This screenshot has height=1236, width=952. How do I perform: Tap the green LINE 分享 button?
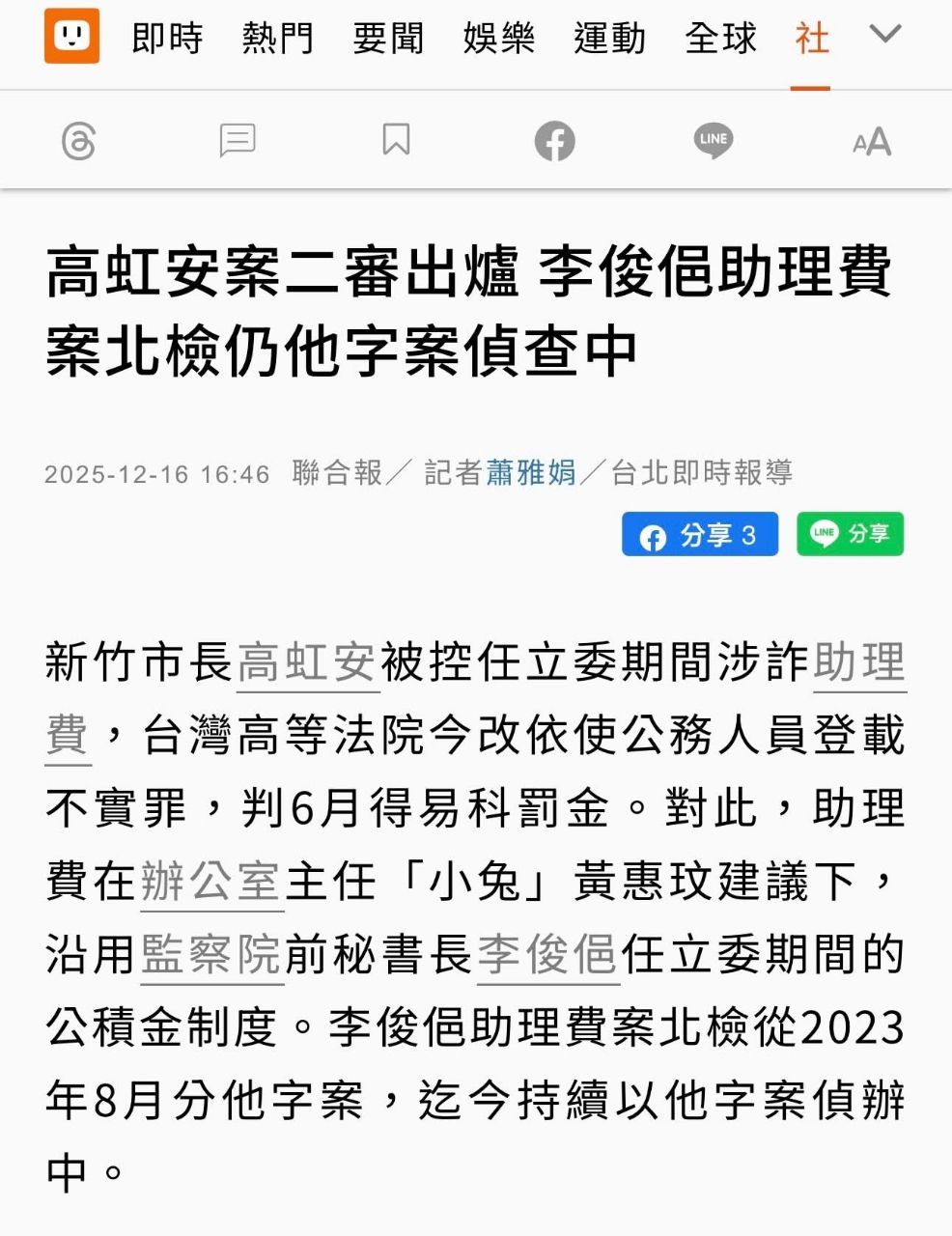850,534
